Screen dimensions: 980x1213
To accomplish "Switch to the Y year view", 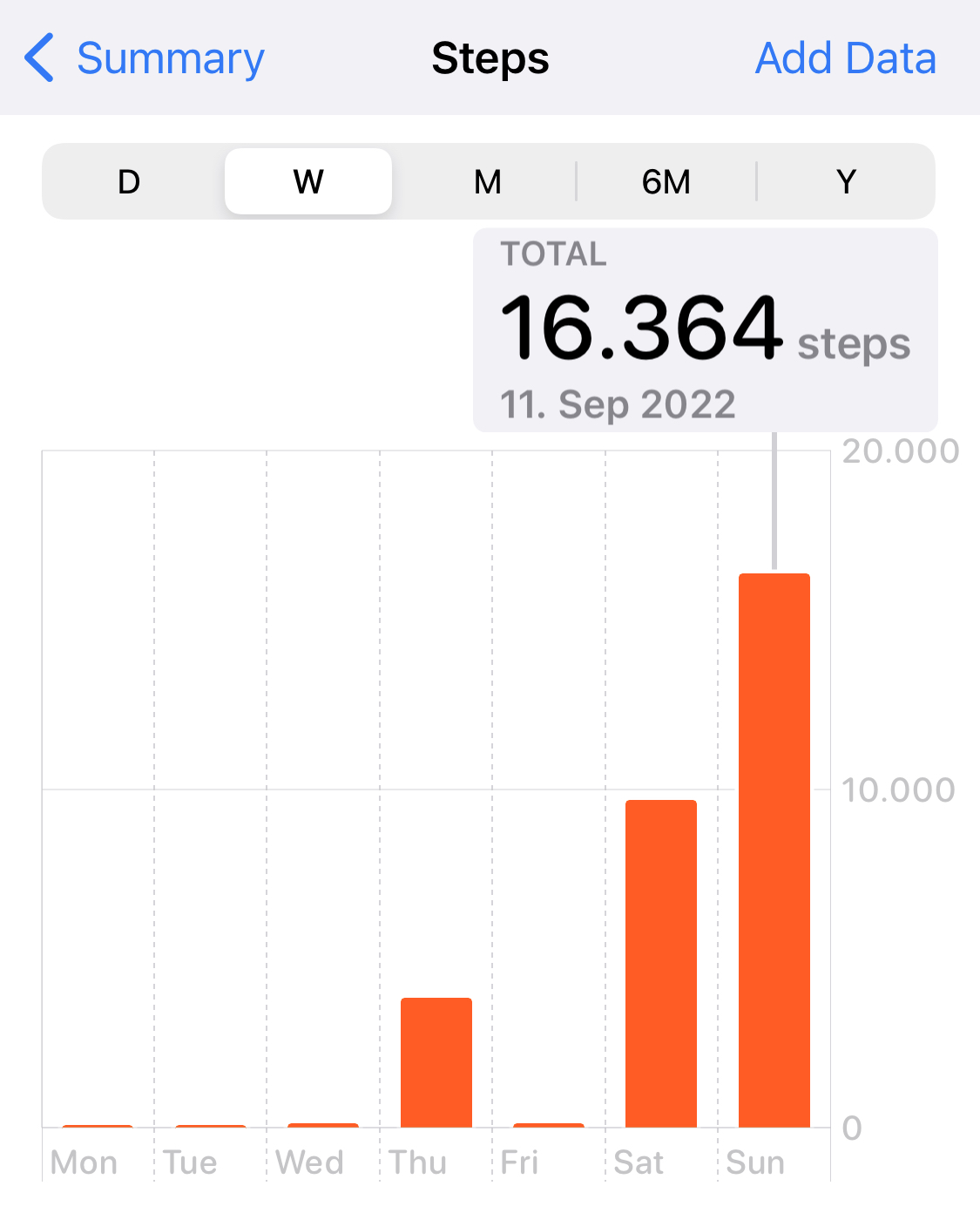I will tap(846, 182).
